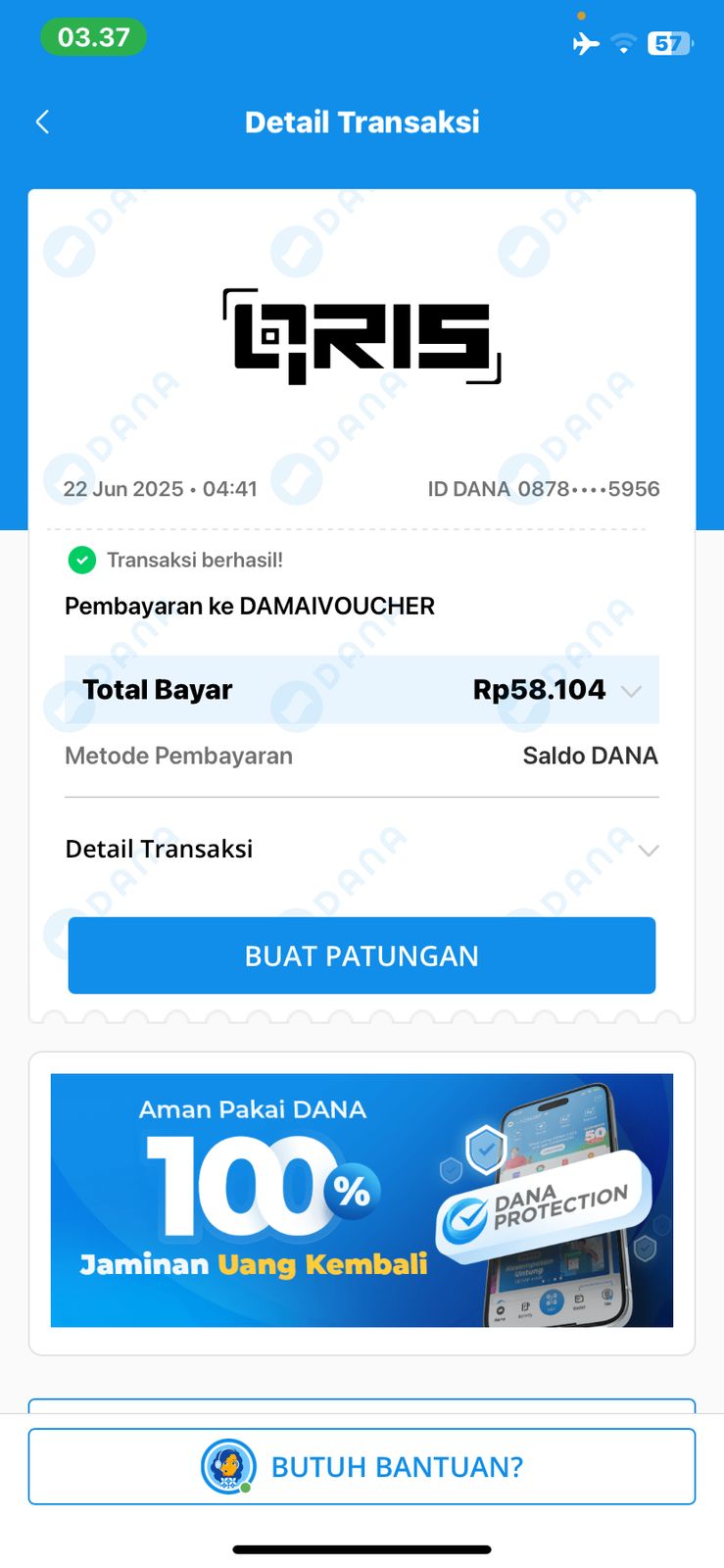This screenshot has height=1568, width=724.
Task: Go back from Detail Transaksi
Action: click(42, 122)
